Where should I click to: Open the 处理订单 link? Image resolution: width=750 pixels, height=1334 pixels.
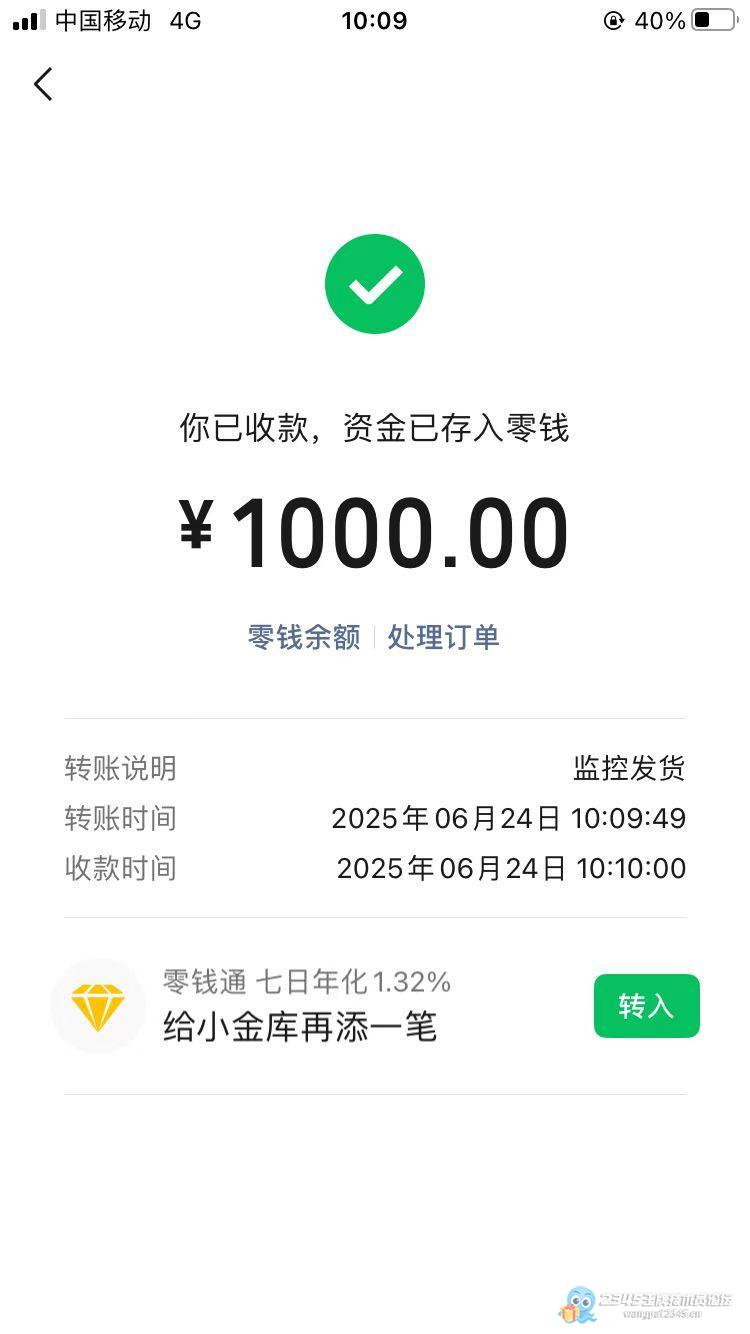(444, 637)
